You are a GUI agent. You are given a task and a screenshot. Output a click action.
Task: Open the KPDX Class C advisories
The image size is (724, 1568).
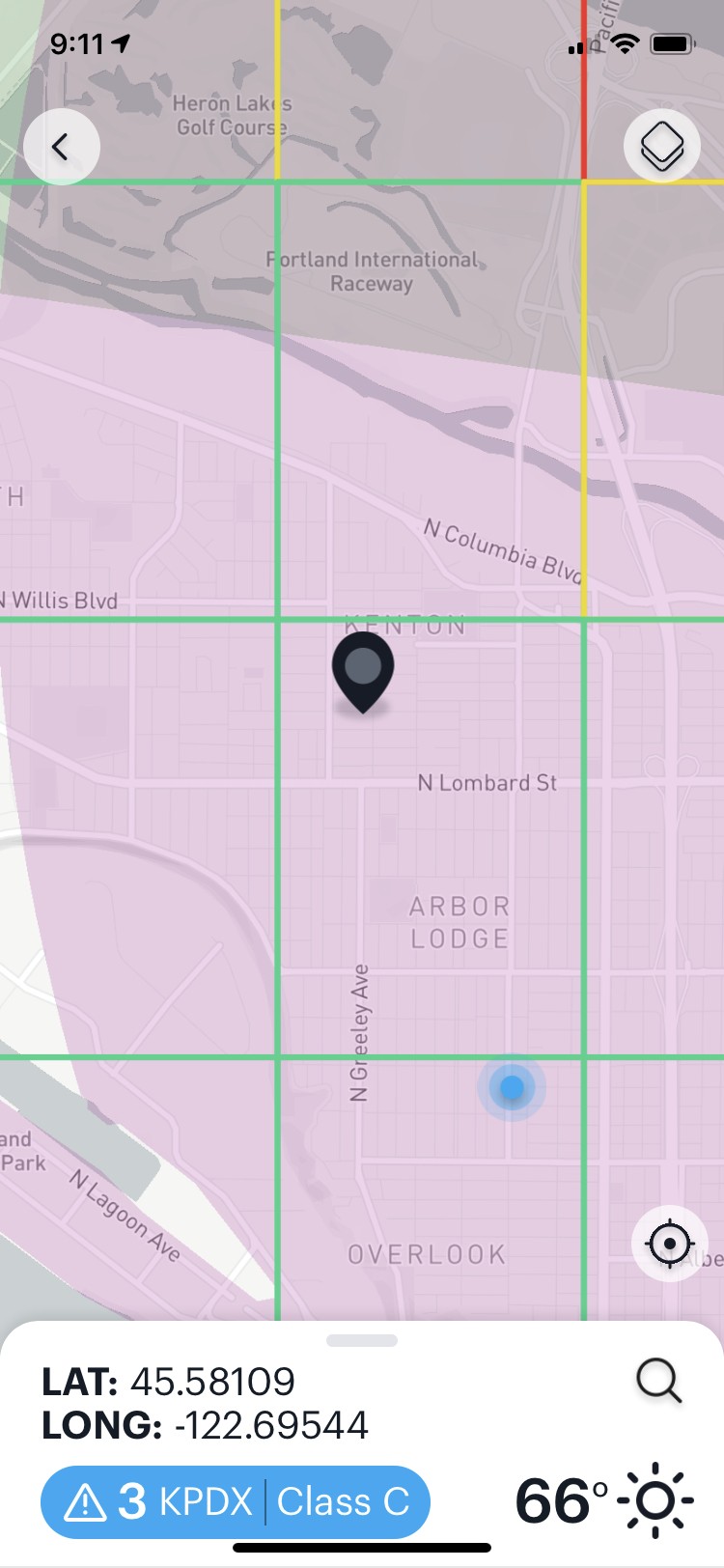click(x=235, y=1501)
